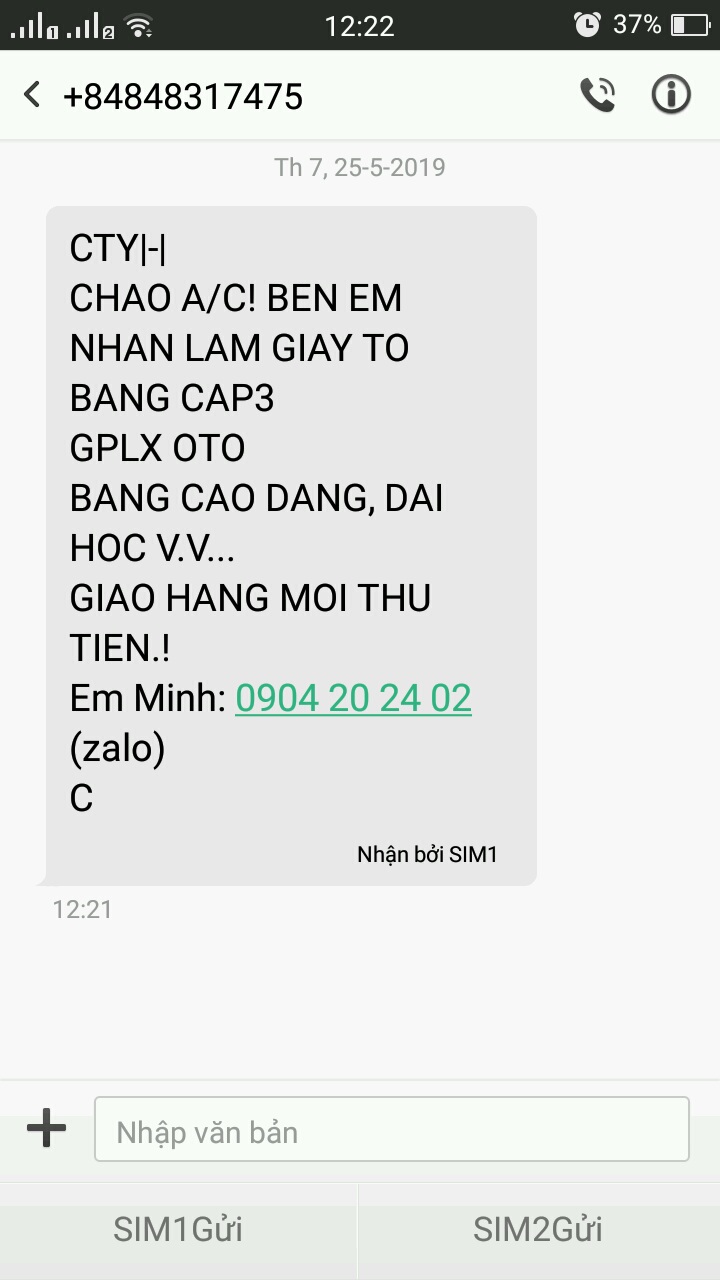This screenshot has width=720, height=1280.
Task: Open contact info details
Action: click(x=671, y=95)
